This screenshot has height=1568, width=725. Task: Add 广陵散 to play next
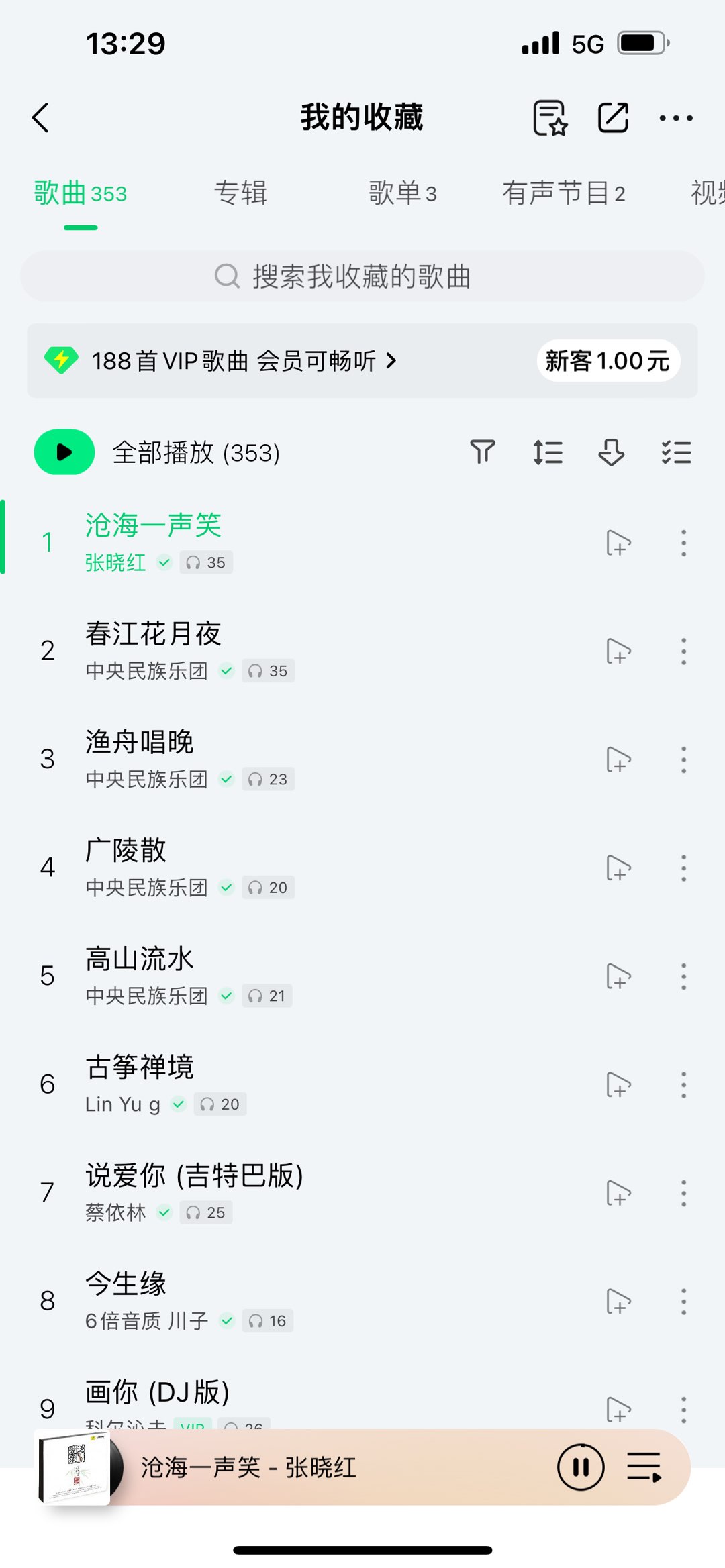[618, 868]
